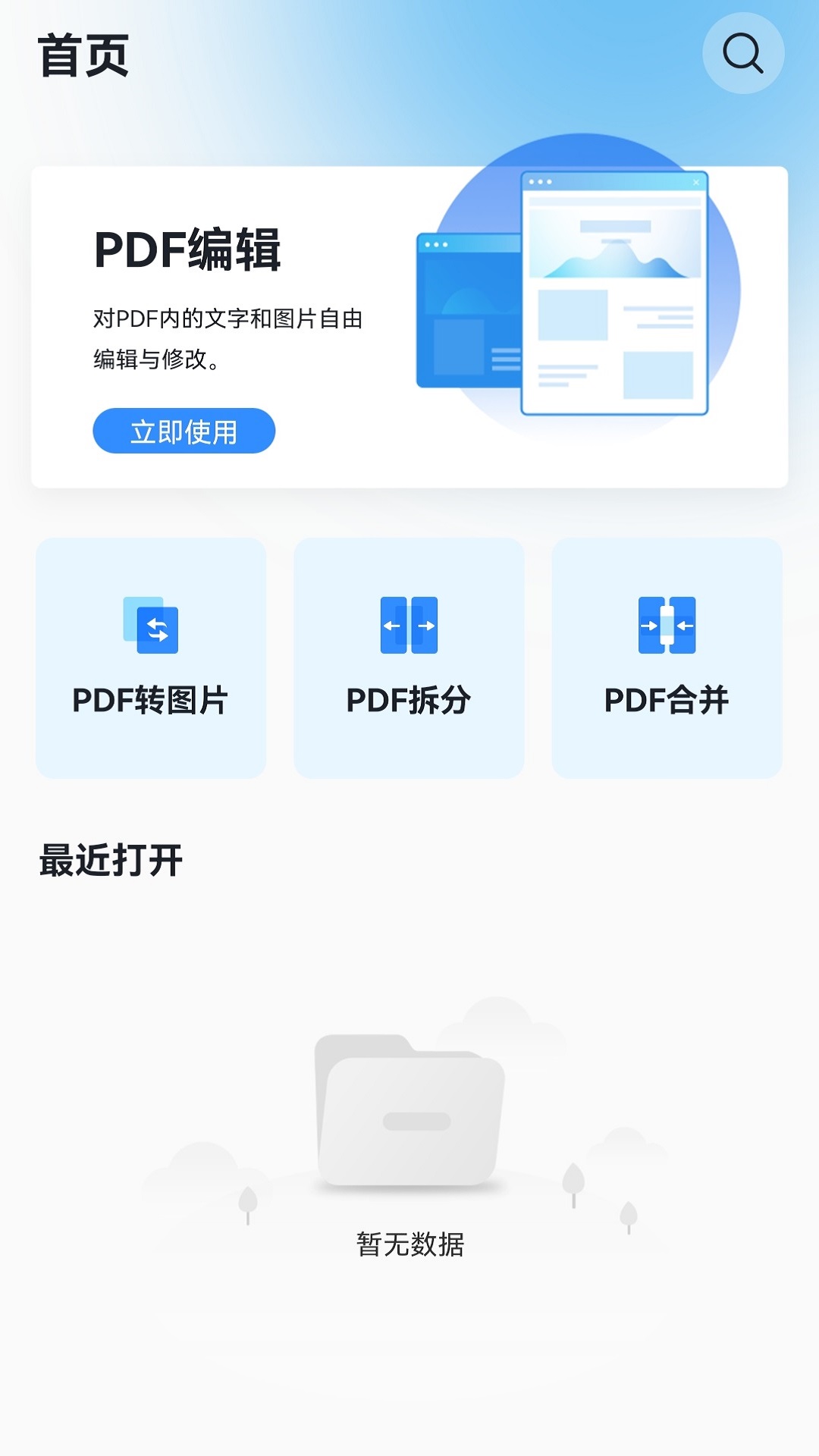
Task: Click the browser-window graphic in the banner
Action: click(614, 296)
